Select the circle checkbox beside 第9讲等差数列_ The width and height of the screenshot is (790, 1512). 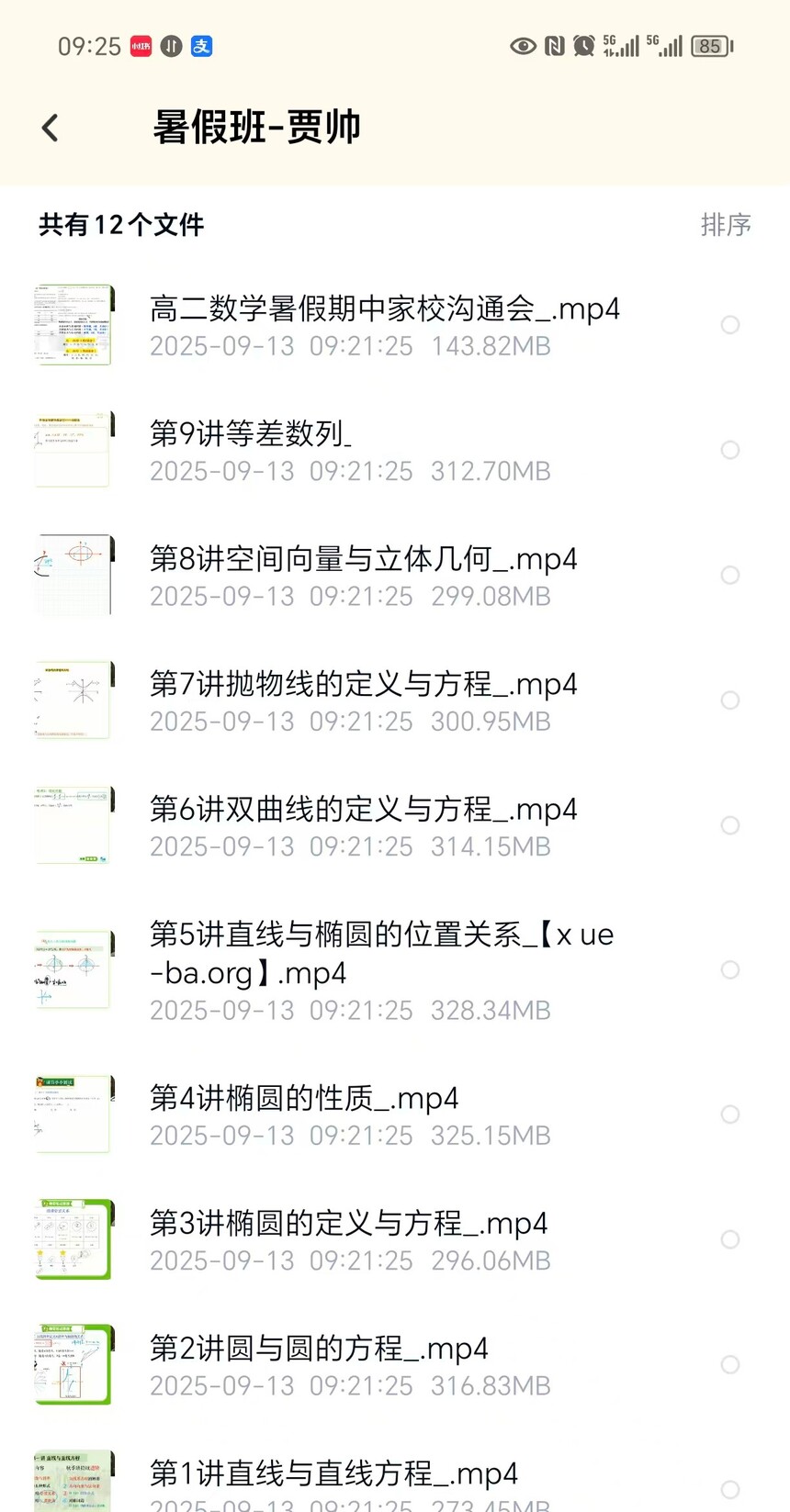point(730,450)
